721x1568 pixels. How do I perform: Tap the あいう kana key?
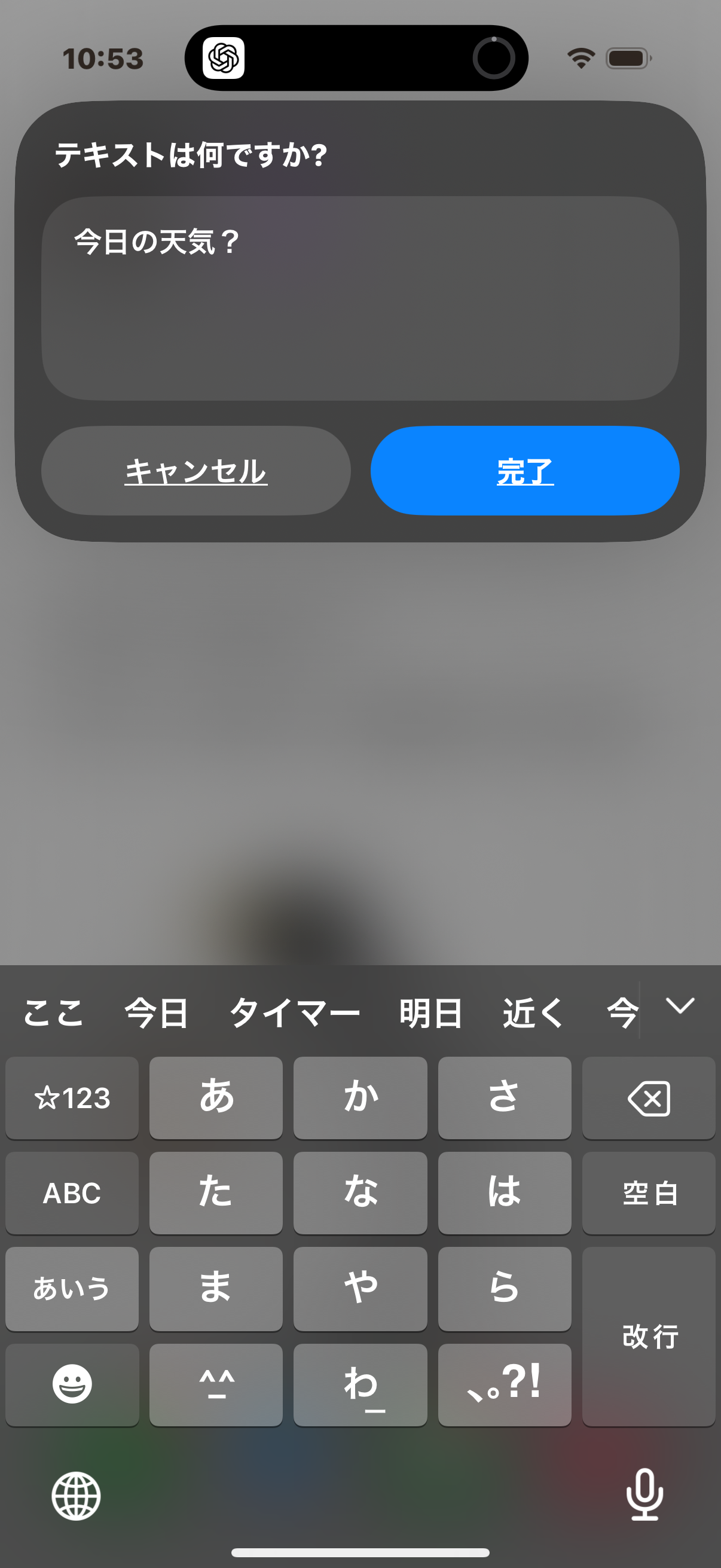click(x=72, y=1288)
